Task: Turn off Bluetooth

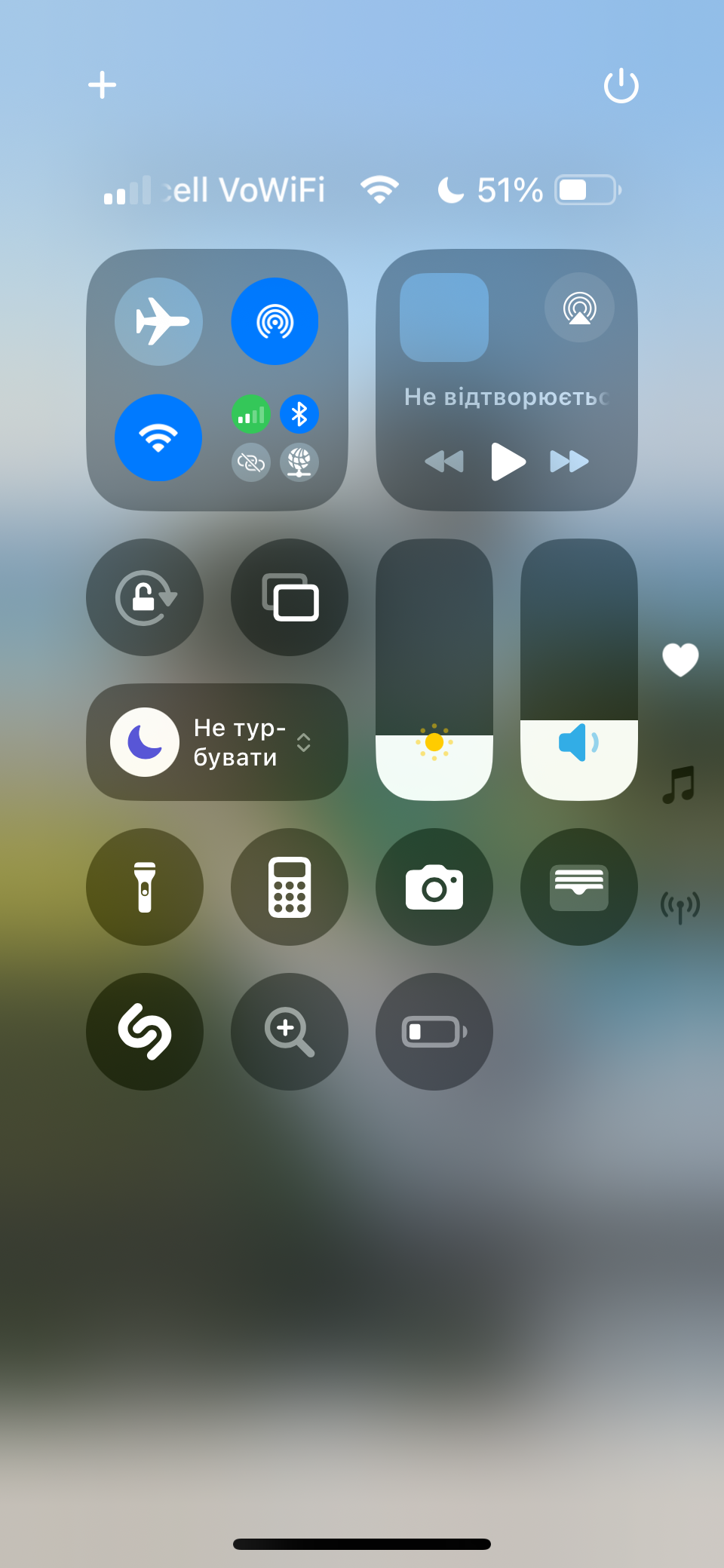Action: pyautogui.click(x=299, y=414)
